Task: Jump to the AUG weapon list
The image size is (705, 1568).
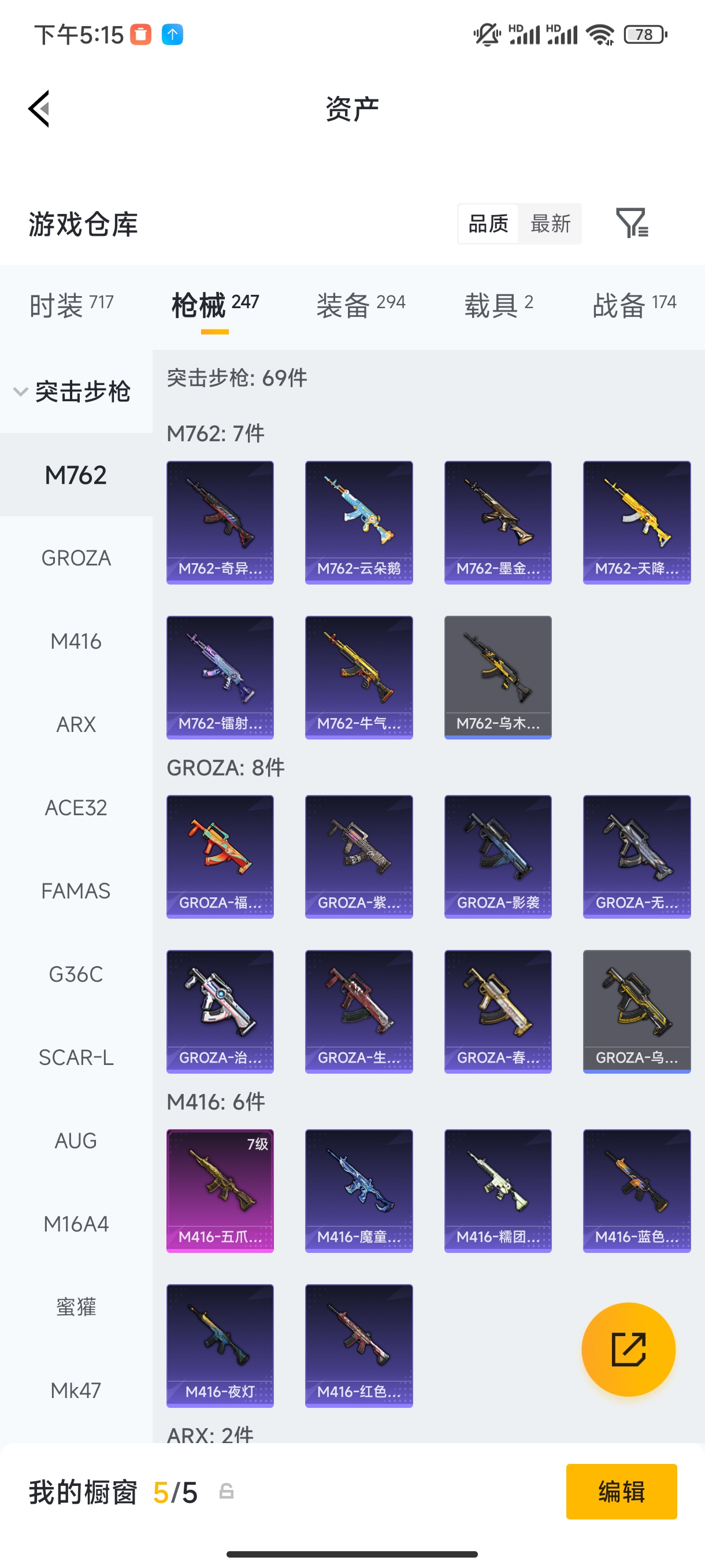Action: point(76,1141)
